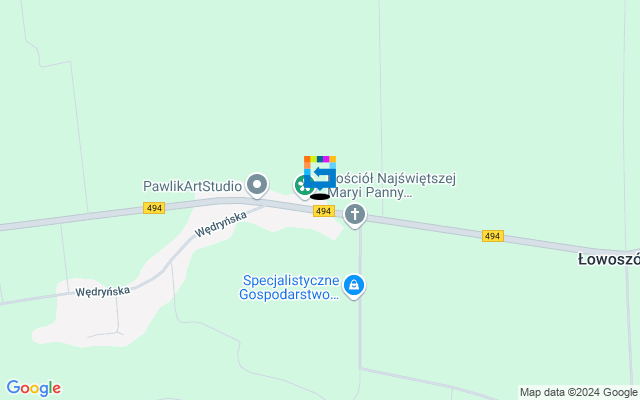Select the church marker Kościół Najświętszej Maryi Panny

point(355,214)
